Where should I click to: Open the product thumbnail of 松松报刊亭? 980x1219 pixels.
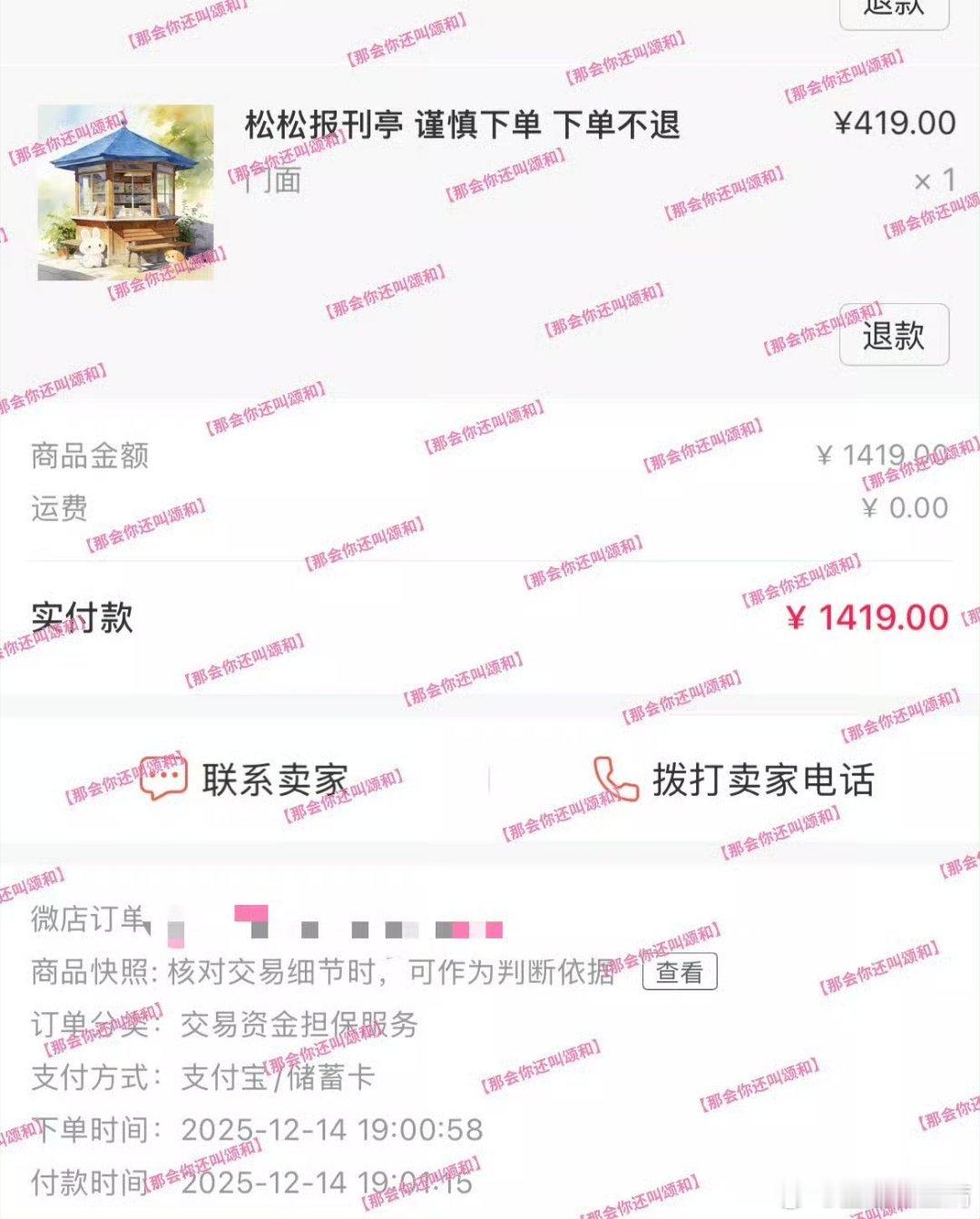124,193
